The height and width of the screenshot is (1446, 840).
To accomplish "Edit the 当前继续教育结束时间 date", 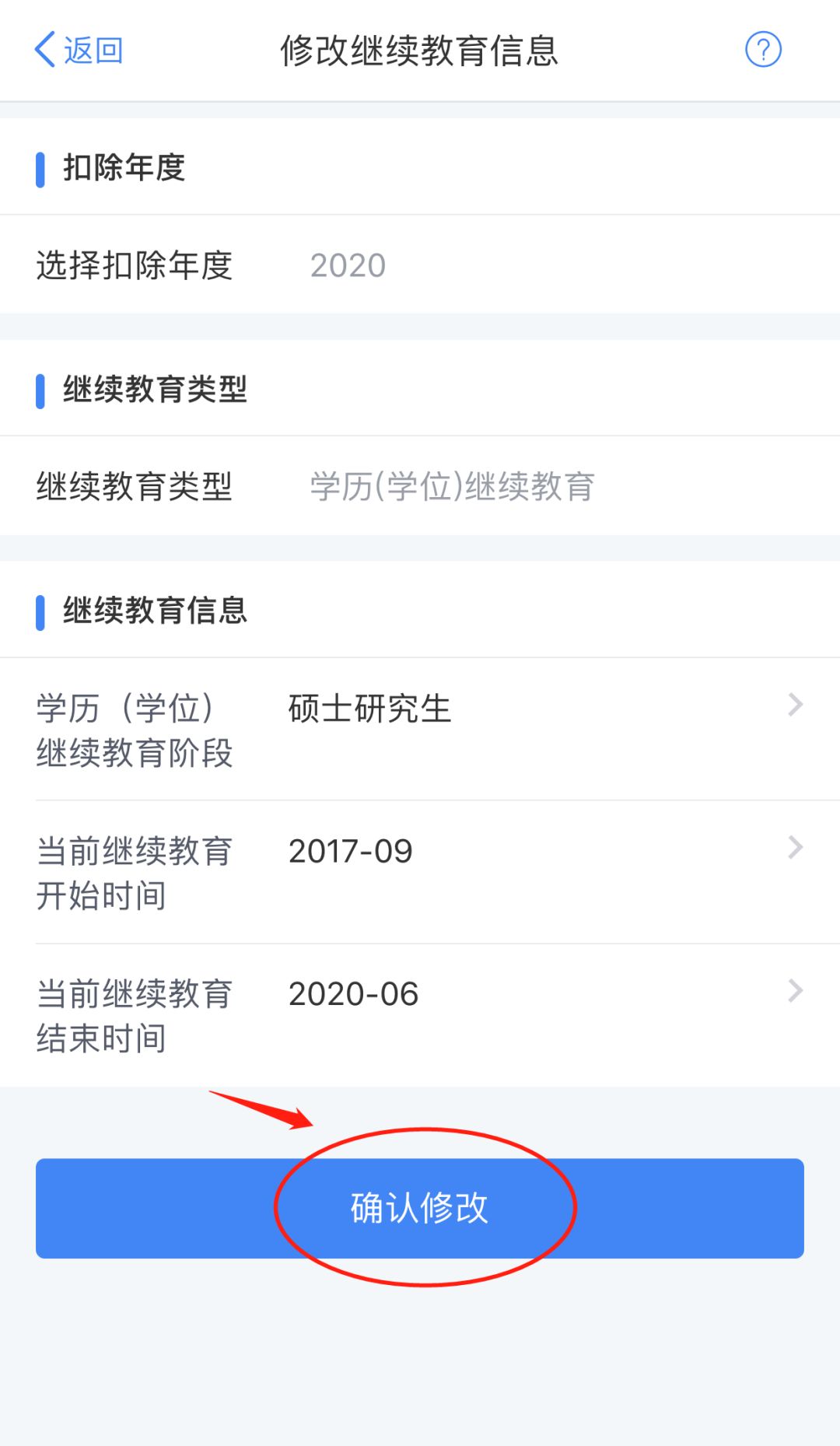I will (x=420, y=1015).
